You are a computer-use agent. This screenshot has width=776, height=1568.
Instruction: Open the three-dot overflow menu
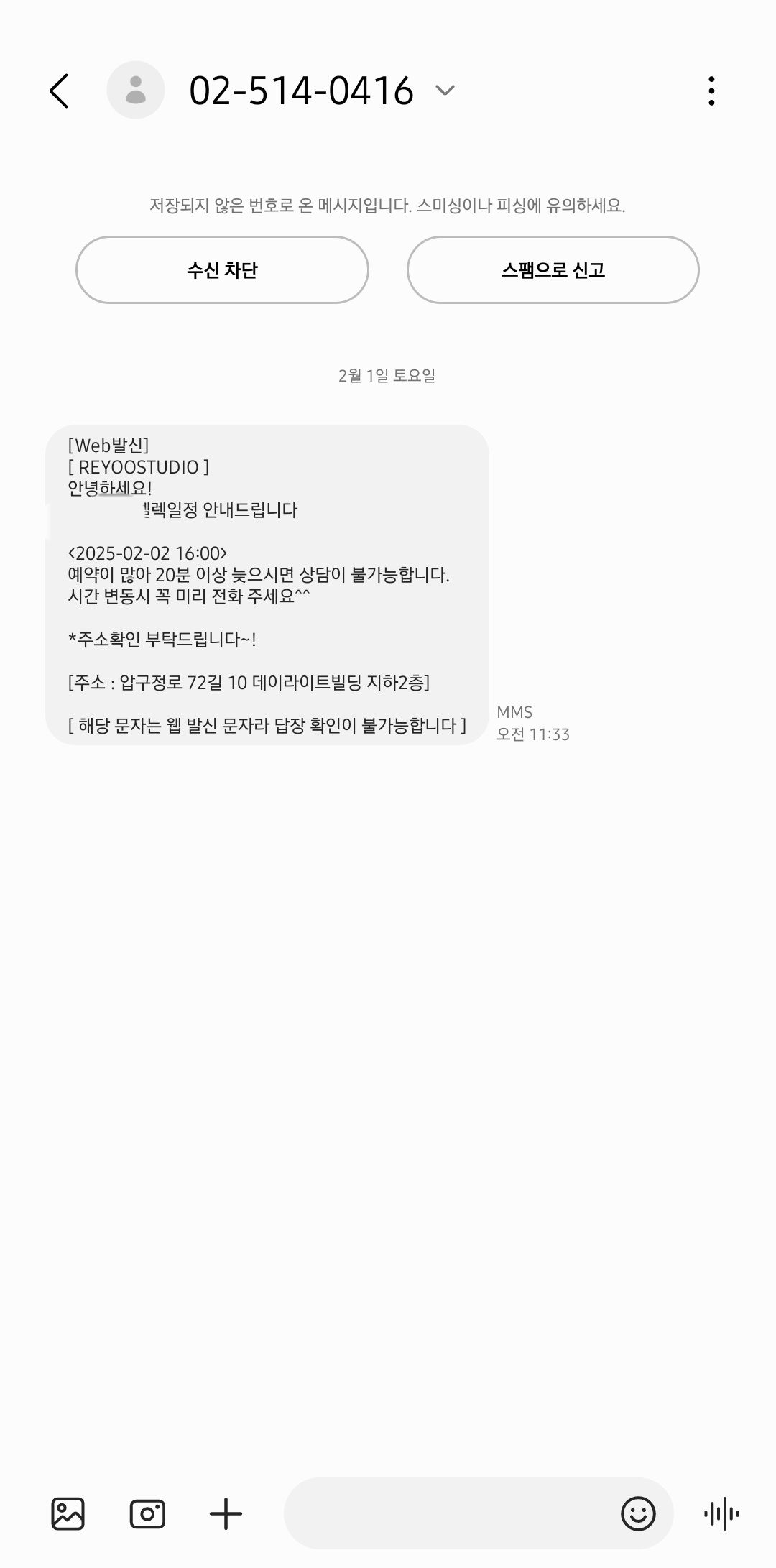pos(711,91)
